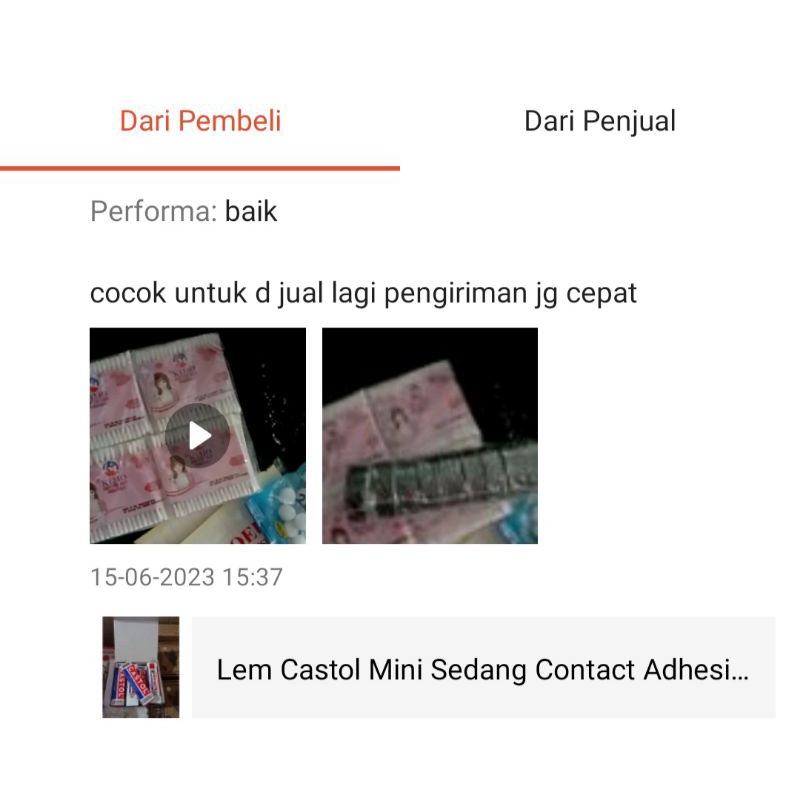This screenshot has height=800, width=800.
Task: Open the Lem Castol Mini product row
Action: point(482,668)
